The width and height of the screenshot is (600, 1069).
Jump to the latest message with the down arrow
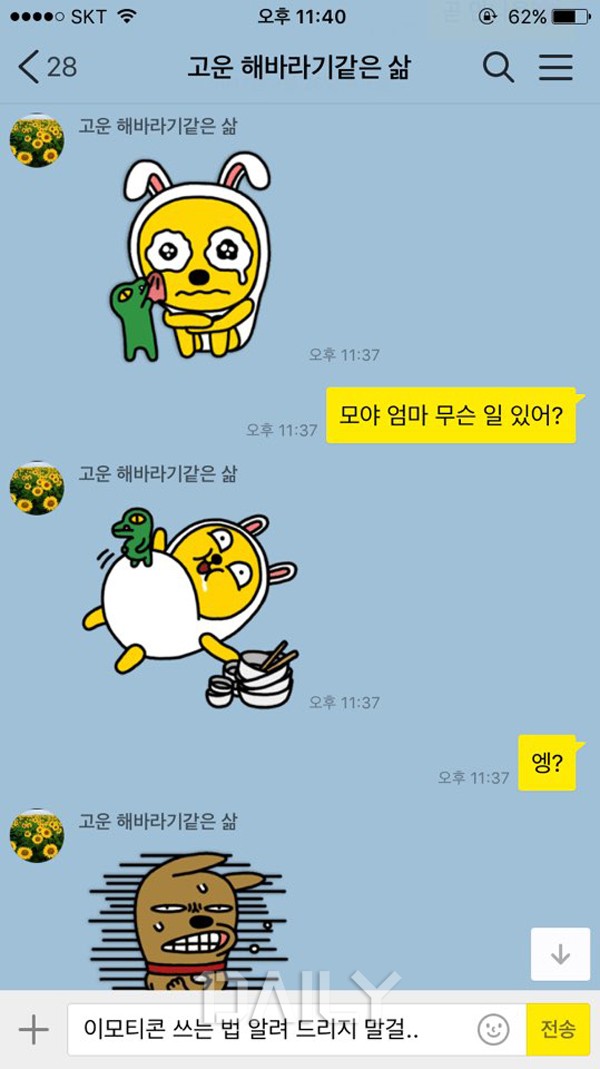coord(560,954)
